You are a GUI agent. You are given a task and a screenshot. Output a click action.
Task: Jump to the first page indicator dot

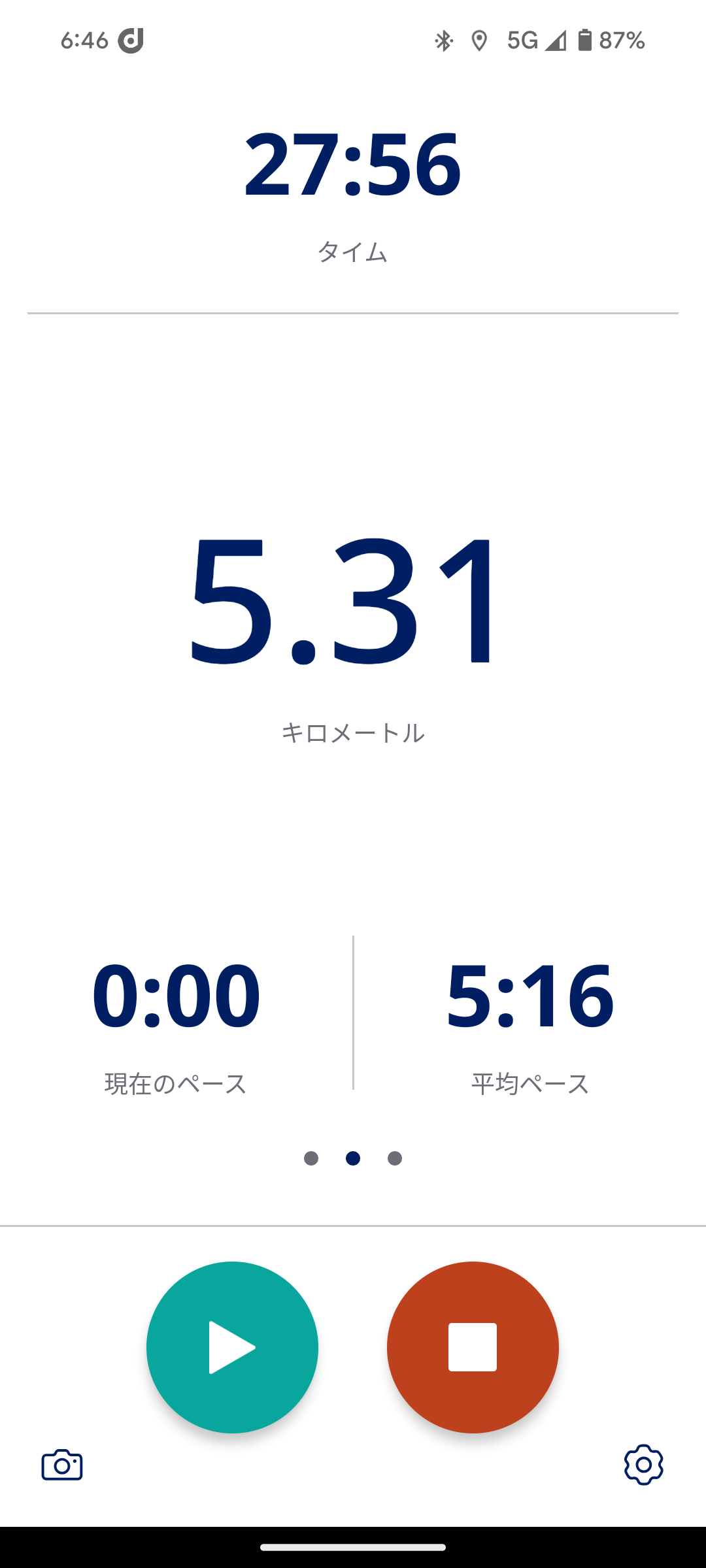pyautogui.click(x=311, y=1158)
